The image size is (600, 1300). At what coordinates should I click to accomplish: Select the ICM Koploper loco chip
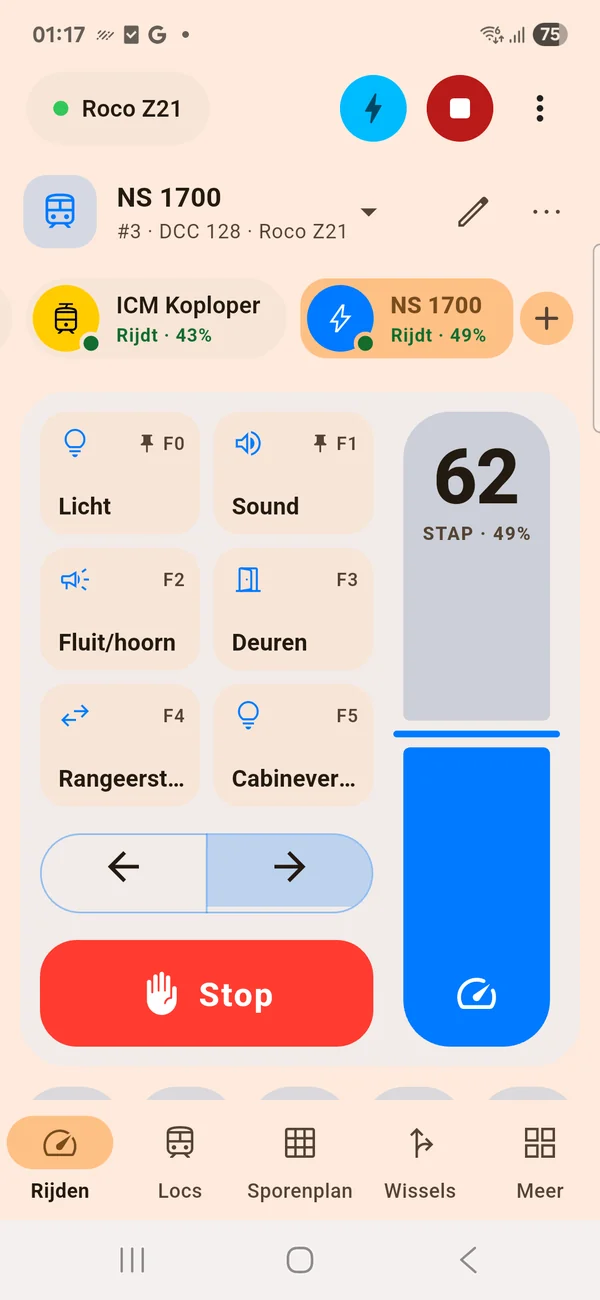click(x=156, y=319)
